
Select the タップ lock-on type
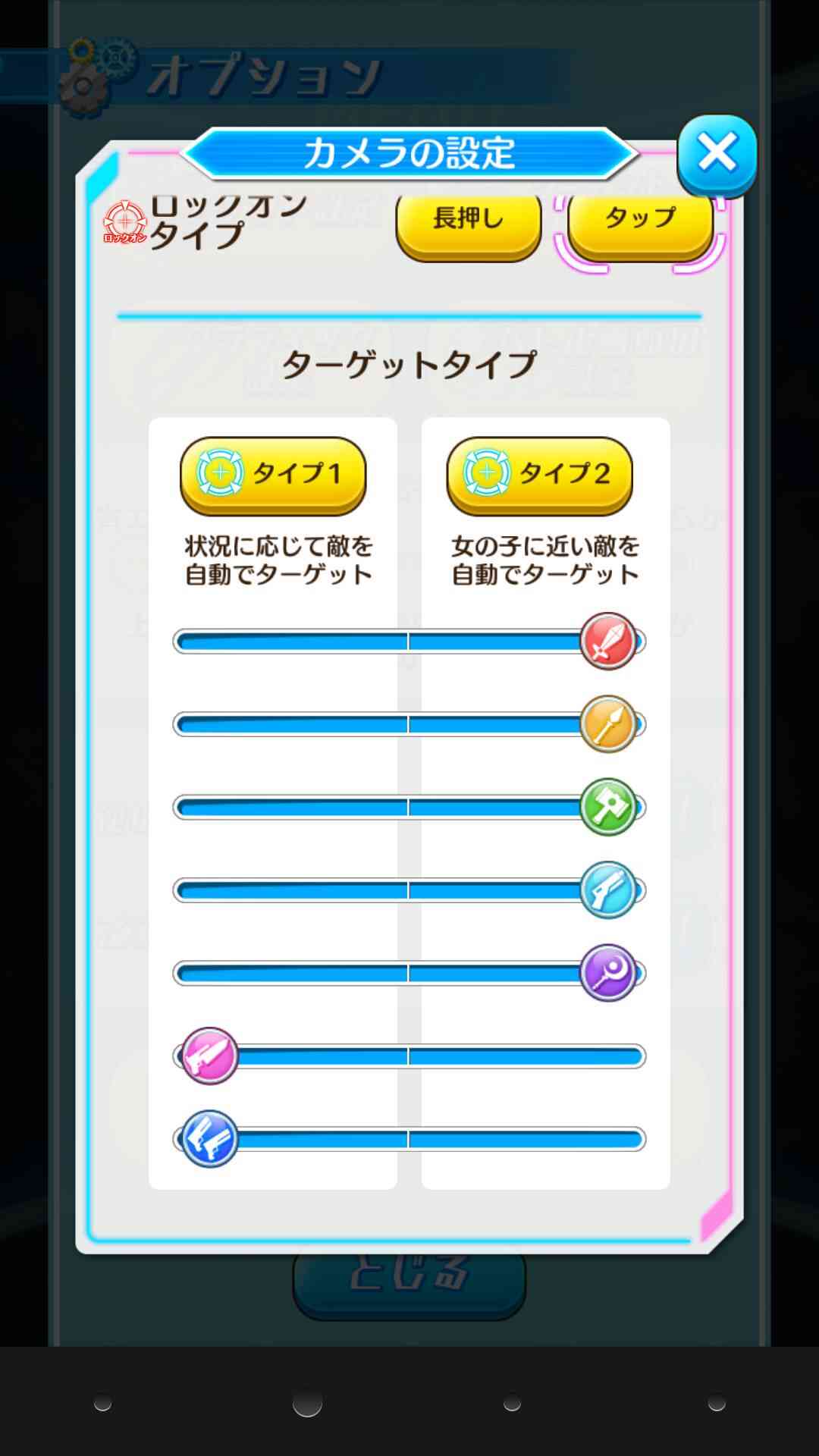coord(641,225)
